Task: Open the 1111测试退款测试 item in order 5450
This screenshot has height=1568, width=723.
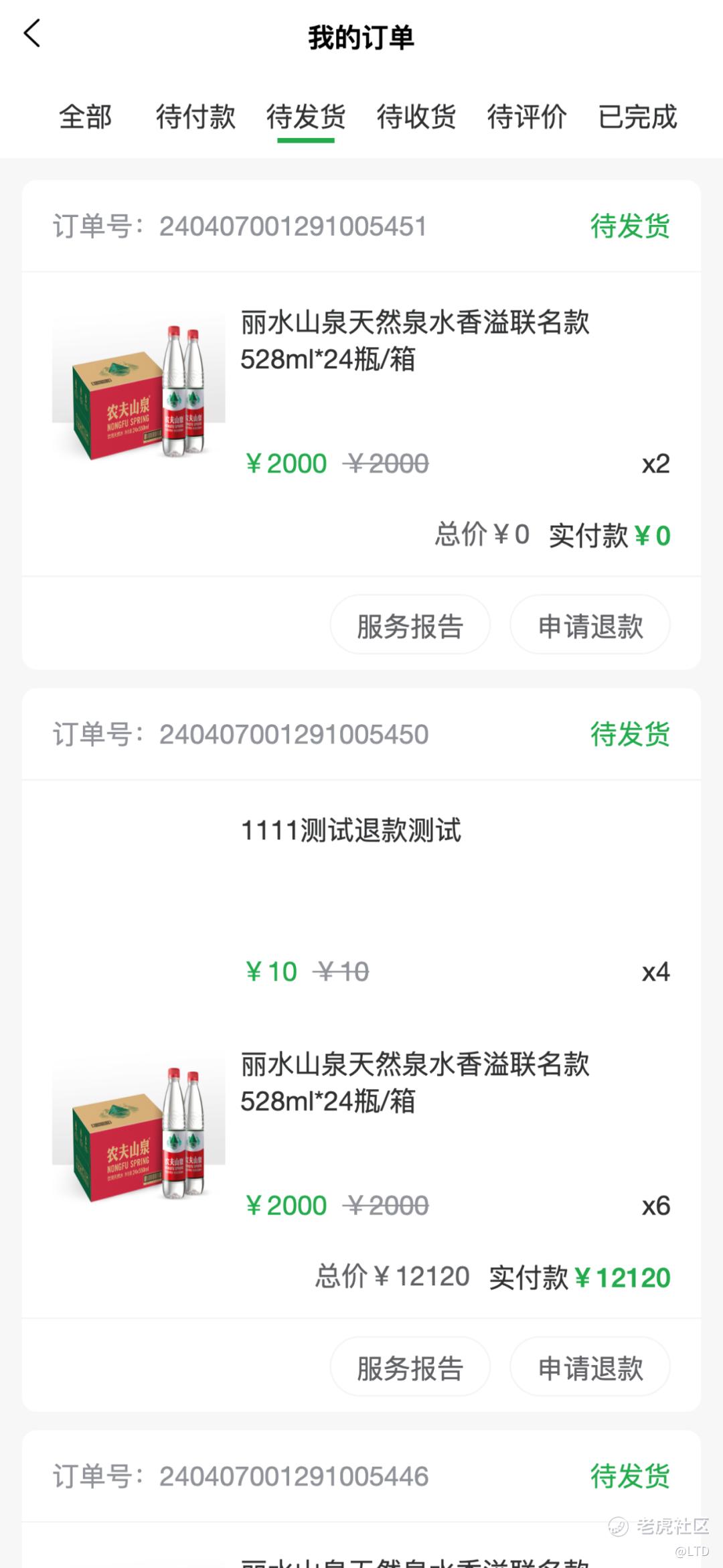Action: [x=351, y=831]
